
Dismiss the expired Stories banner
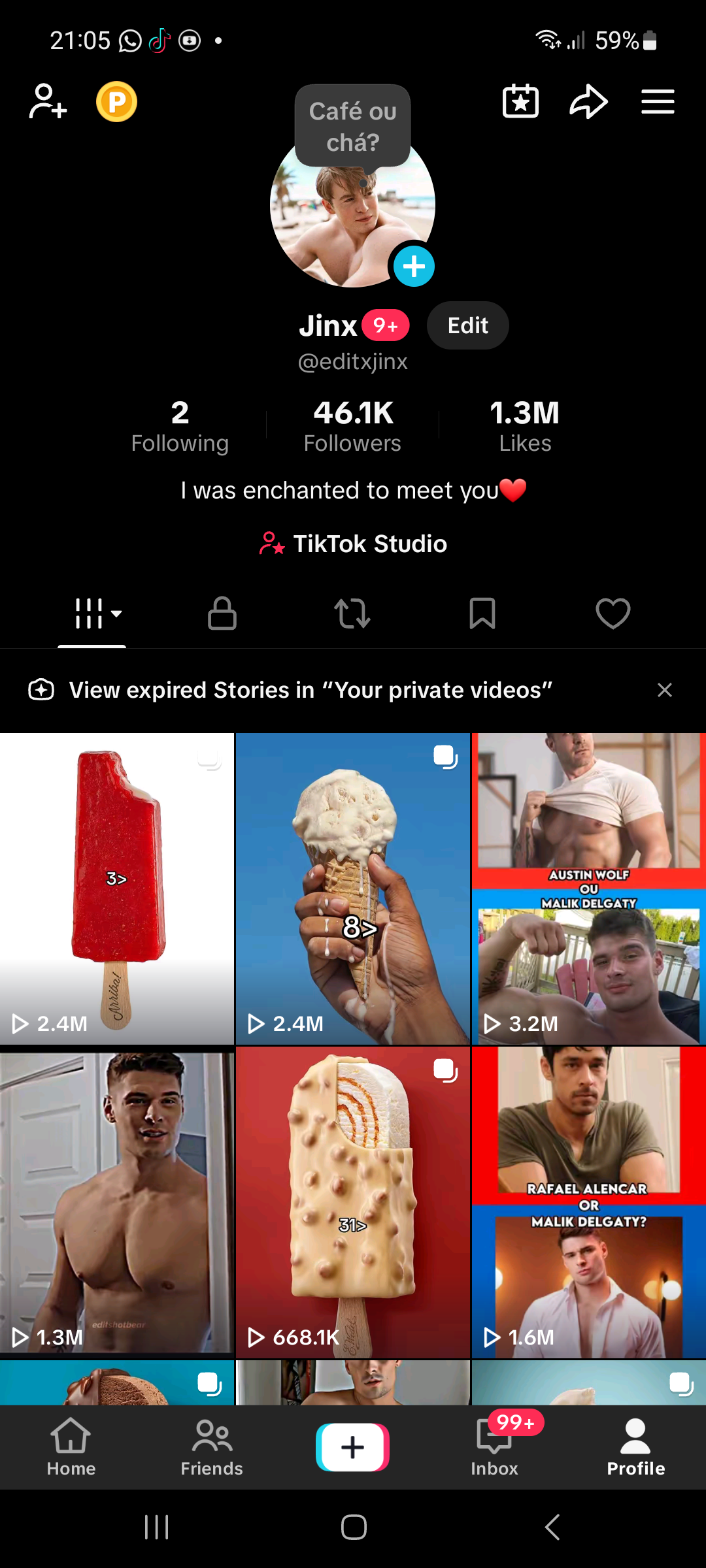665,690
